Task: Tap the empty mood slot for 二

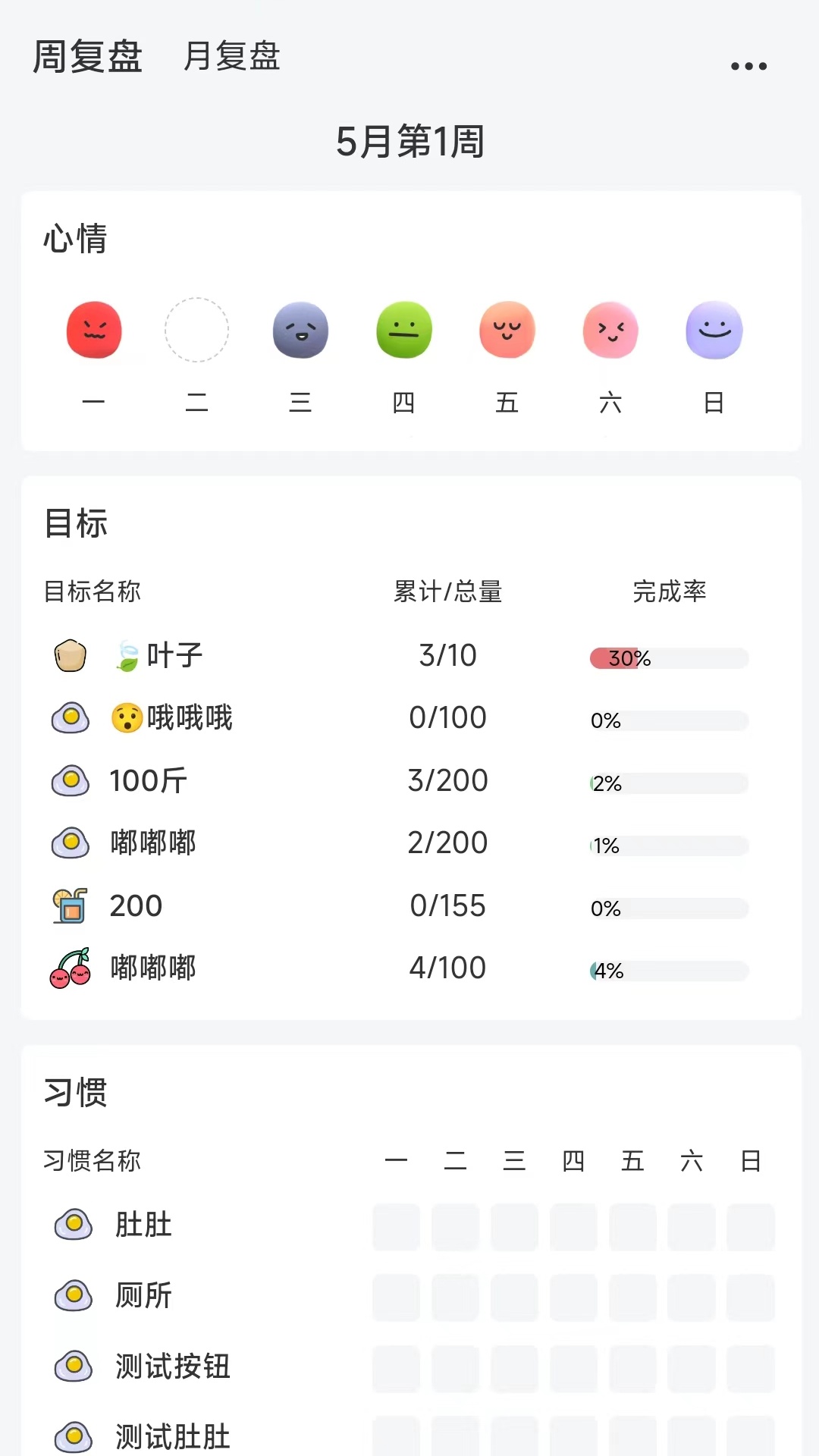Action: tap(196, 331)
